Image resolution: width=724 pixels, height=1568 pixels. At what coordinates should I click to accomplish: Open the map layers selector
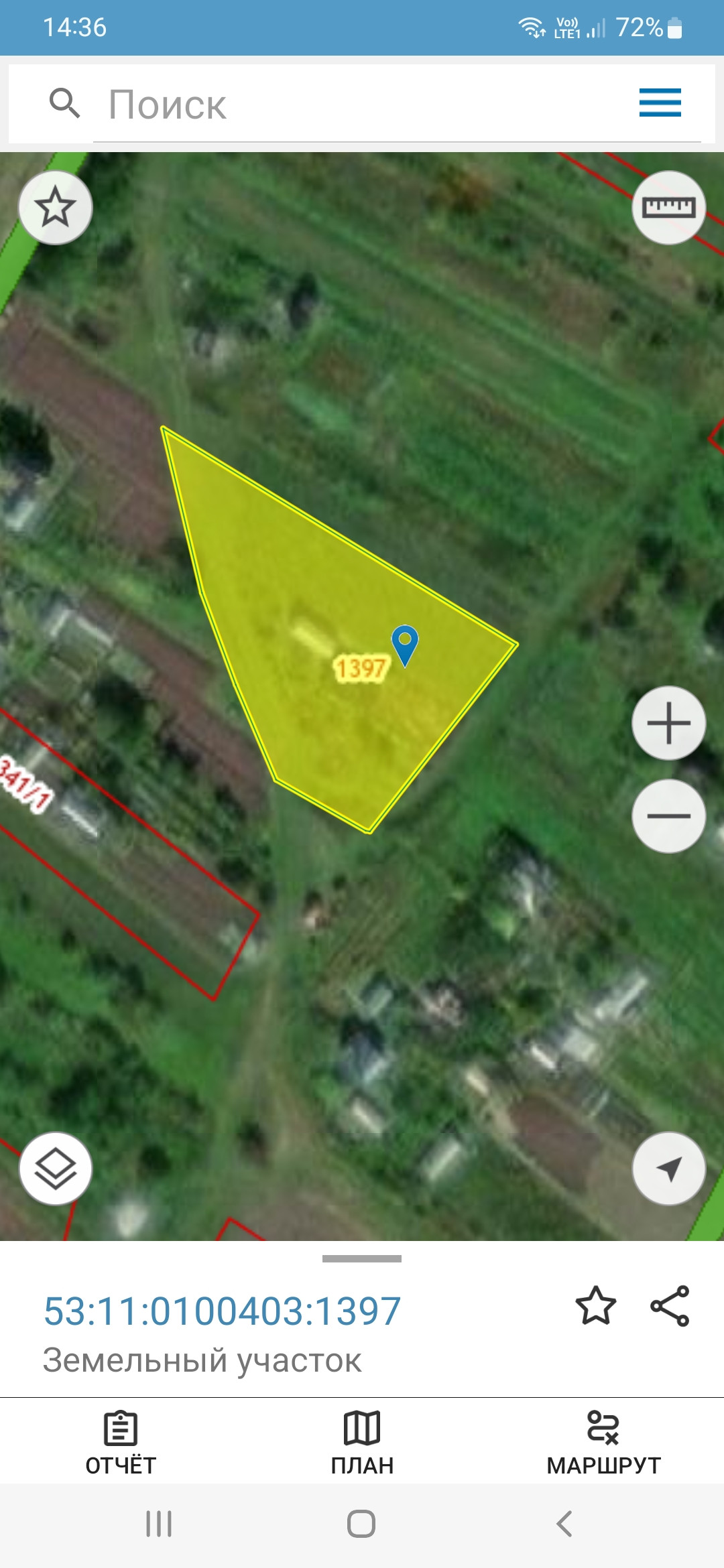click(55, 1169)
